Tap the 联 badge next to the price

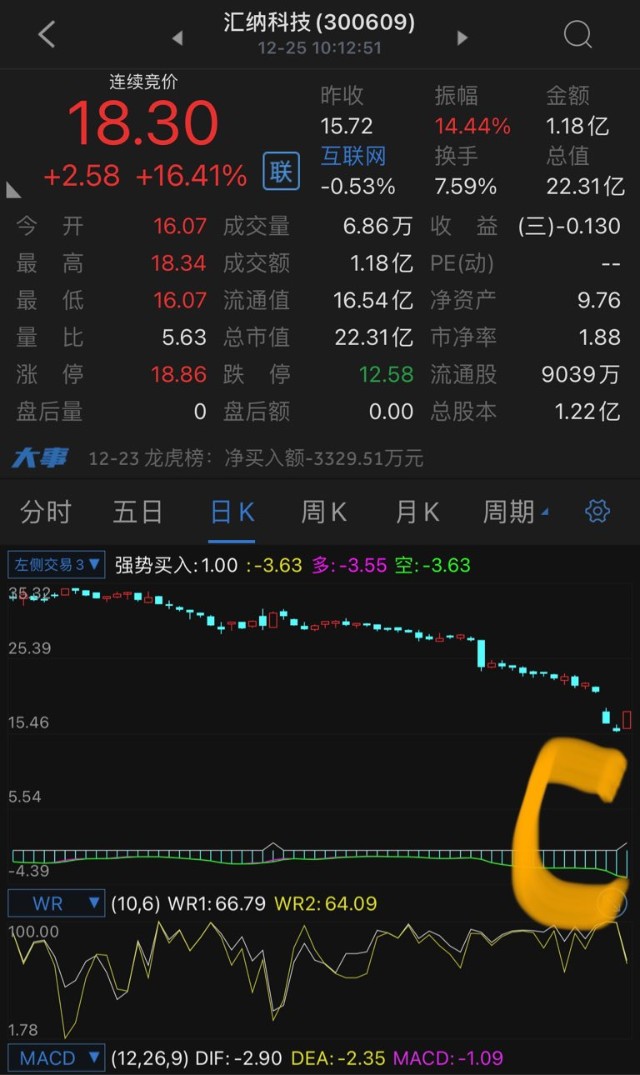pyautogui.click(x=281, y=171)
